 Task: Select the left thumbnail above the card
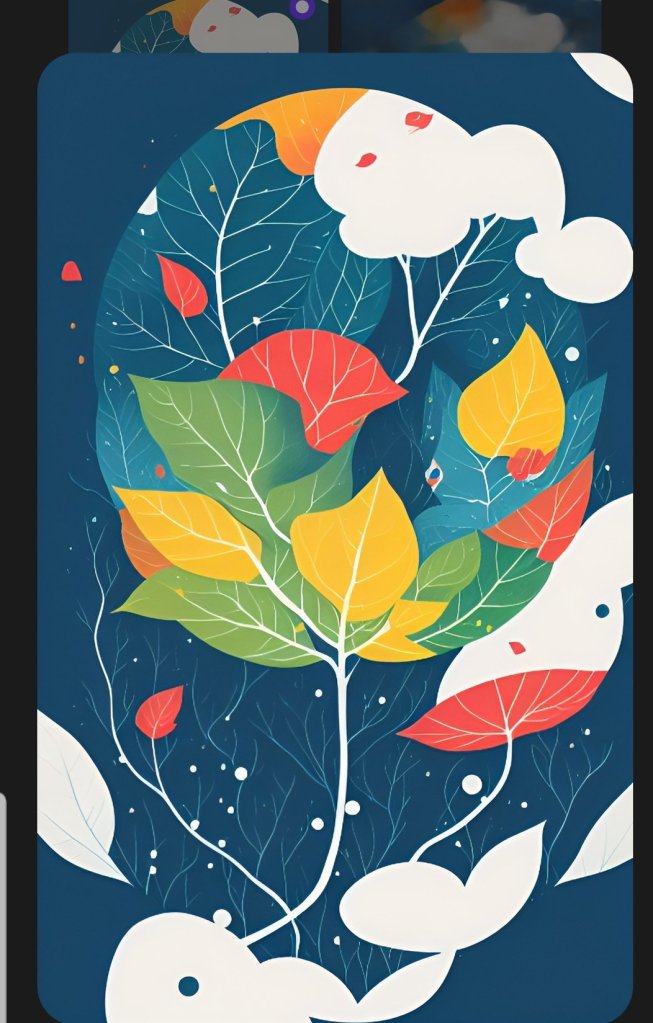coord(198,25)
